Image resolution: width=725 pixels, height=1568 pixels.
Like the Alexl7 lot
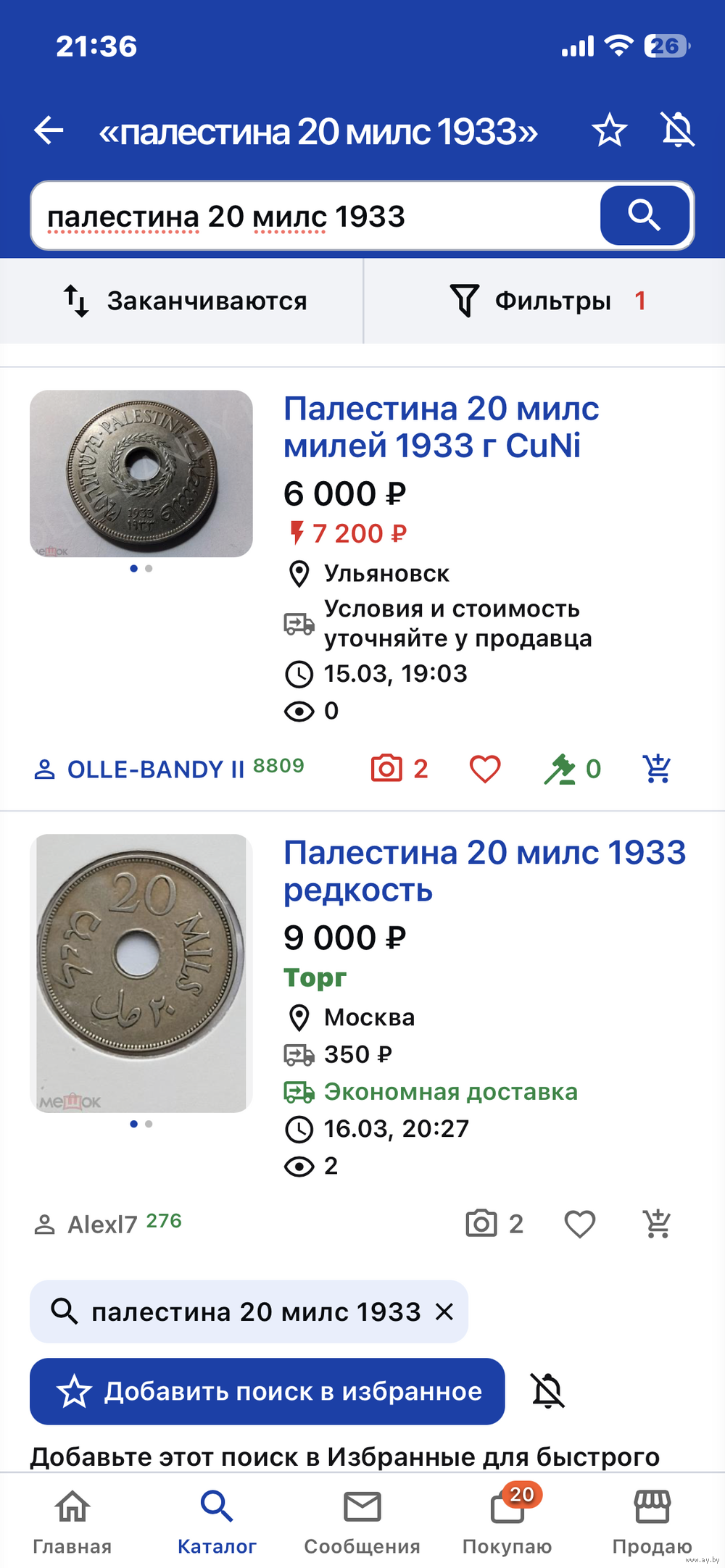tap(579, 1225)
